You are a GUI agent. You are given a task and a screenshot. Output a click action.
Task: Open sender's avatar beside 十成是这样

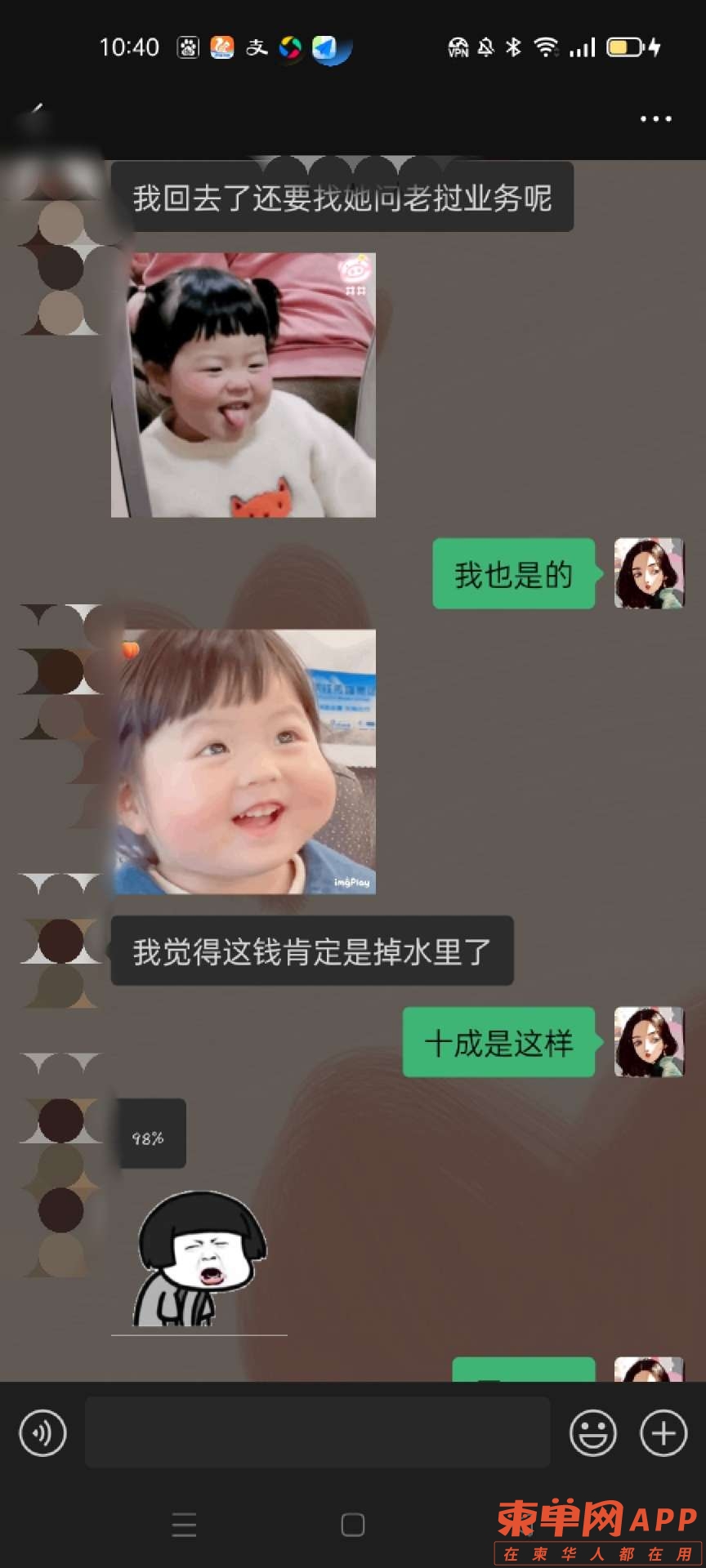[x=648, y=1042]
